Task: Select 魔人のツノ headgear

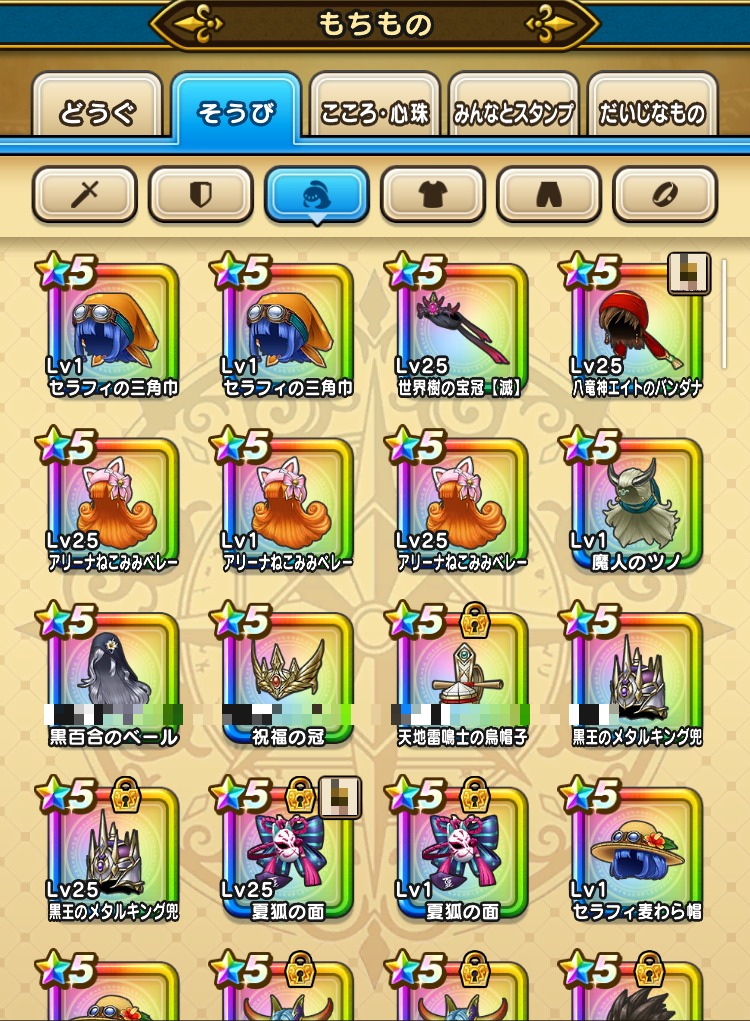Action: pyautogui.click(x=636, y=503)
